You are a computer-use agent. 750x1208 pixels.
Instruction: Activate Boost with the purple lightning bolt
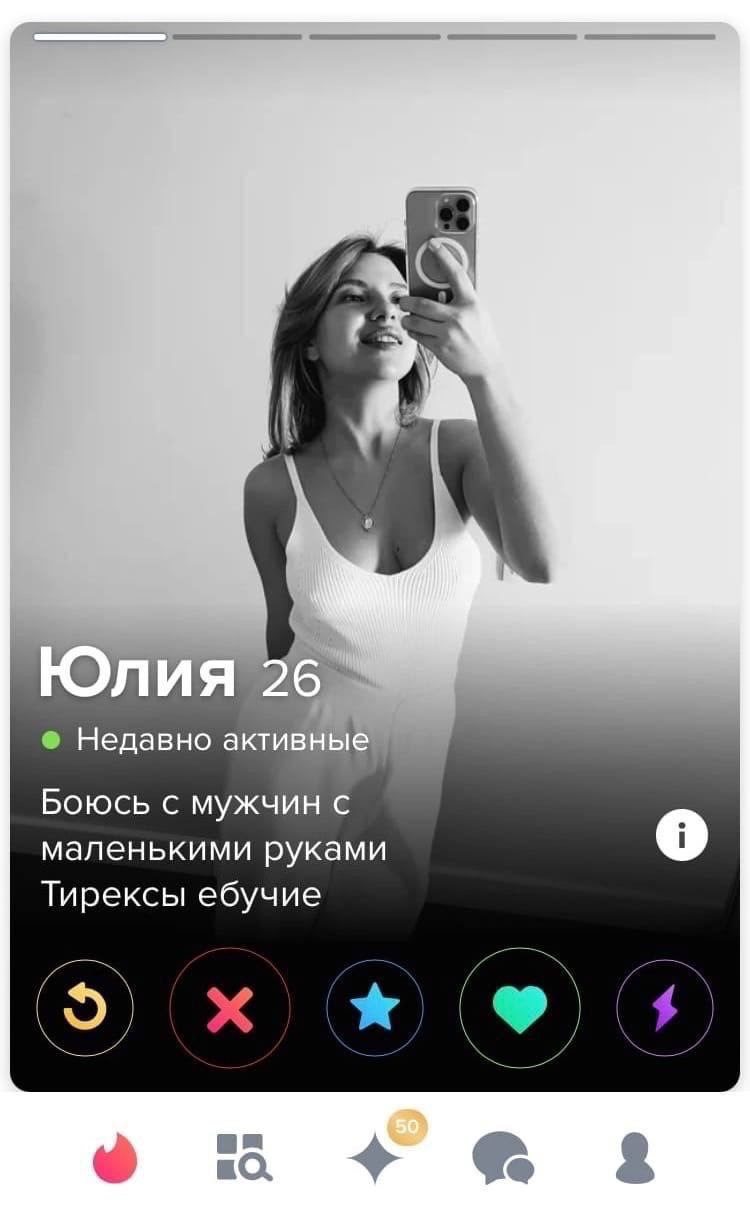(x=665, y=1008)
